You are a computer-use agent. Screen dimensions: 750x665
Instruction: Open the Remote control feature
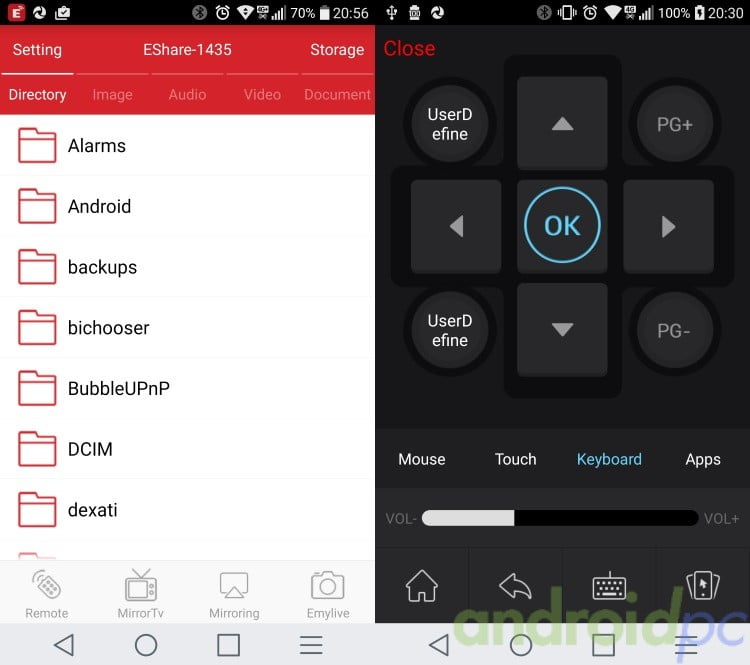[47, 593]
